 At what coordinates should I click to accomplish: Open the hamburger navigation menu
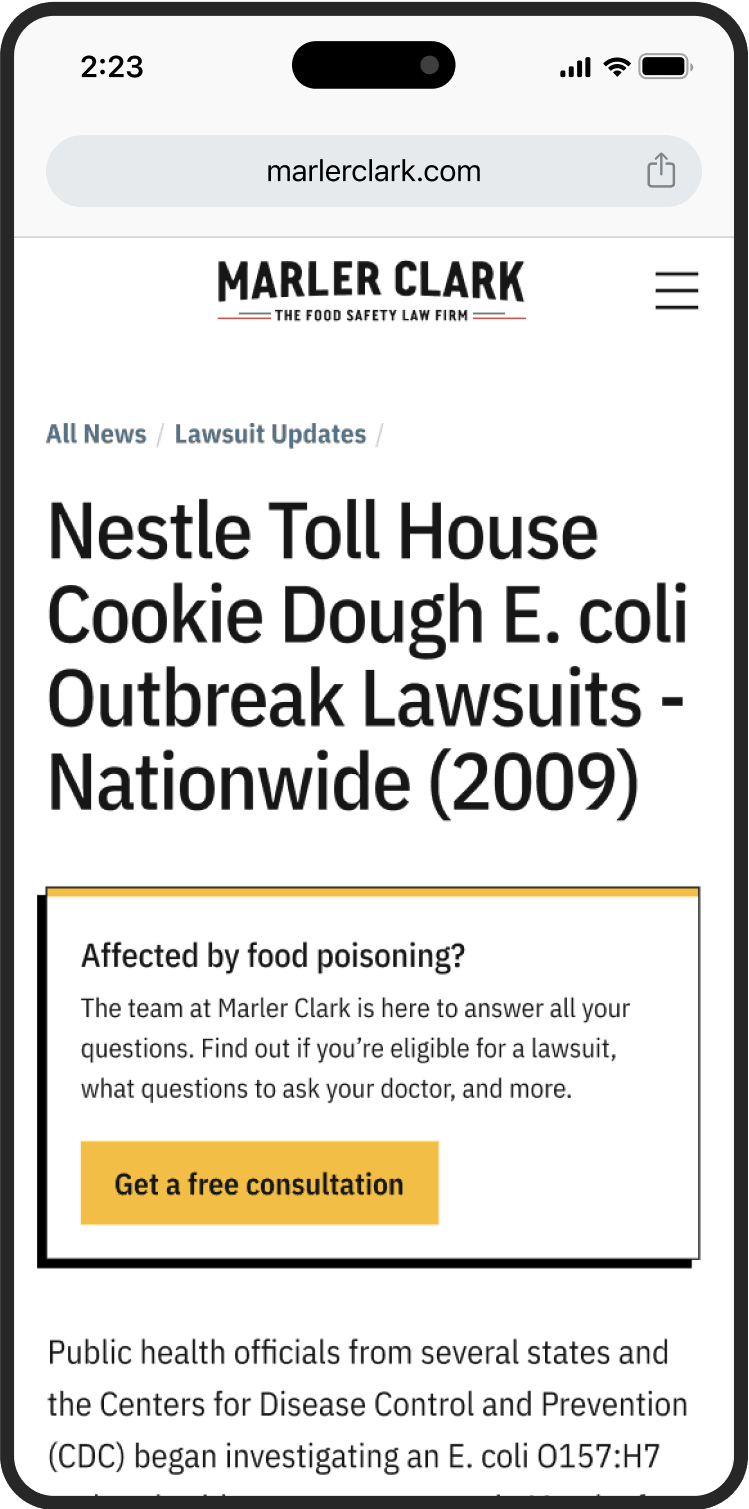point(676,290)
